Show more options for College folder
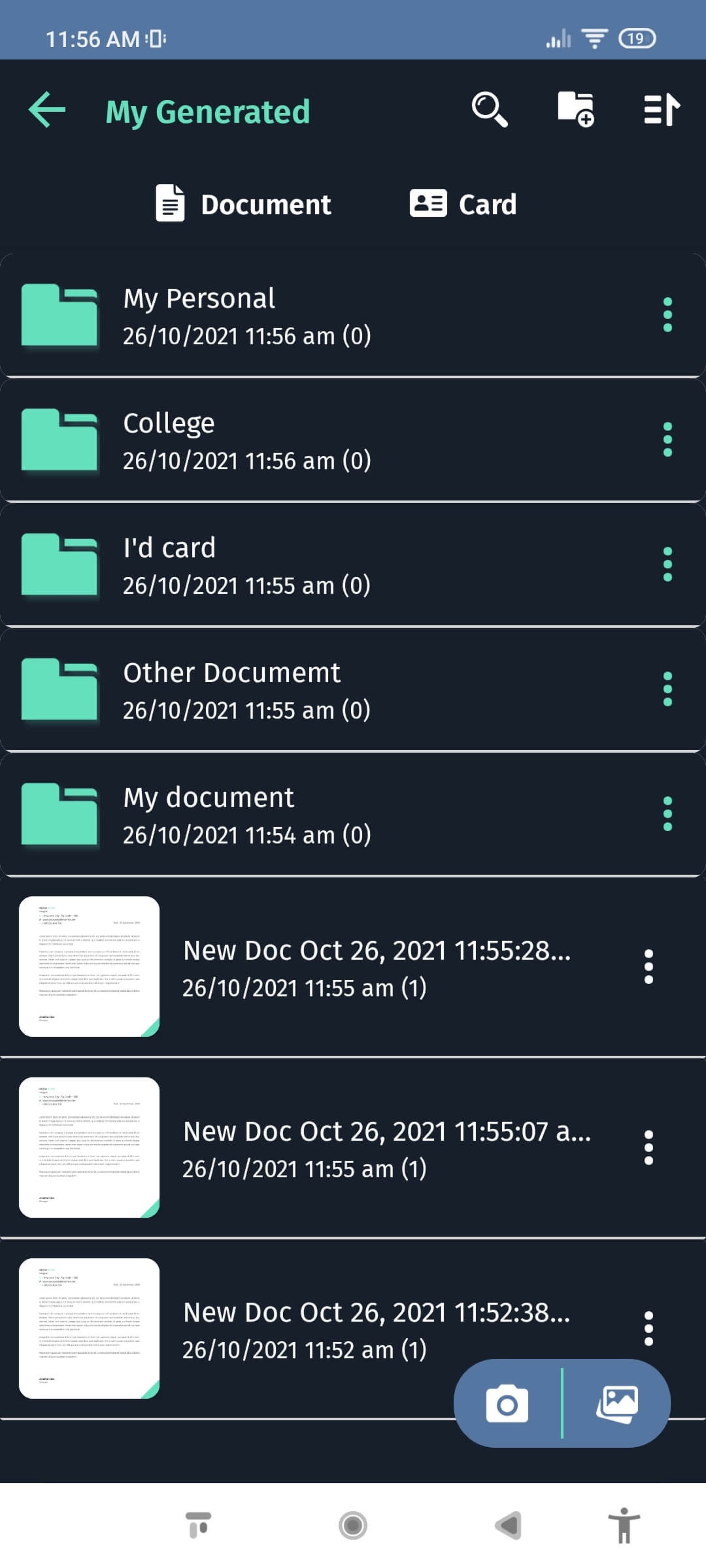Viewport: 706px width, 1568px height. 667,440
